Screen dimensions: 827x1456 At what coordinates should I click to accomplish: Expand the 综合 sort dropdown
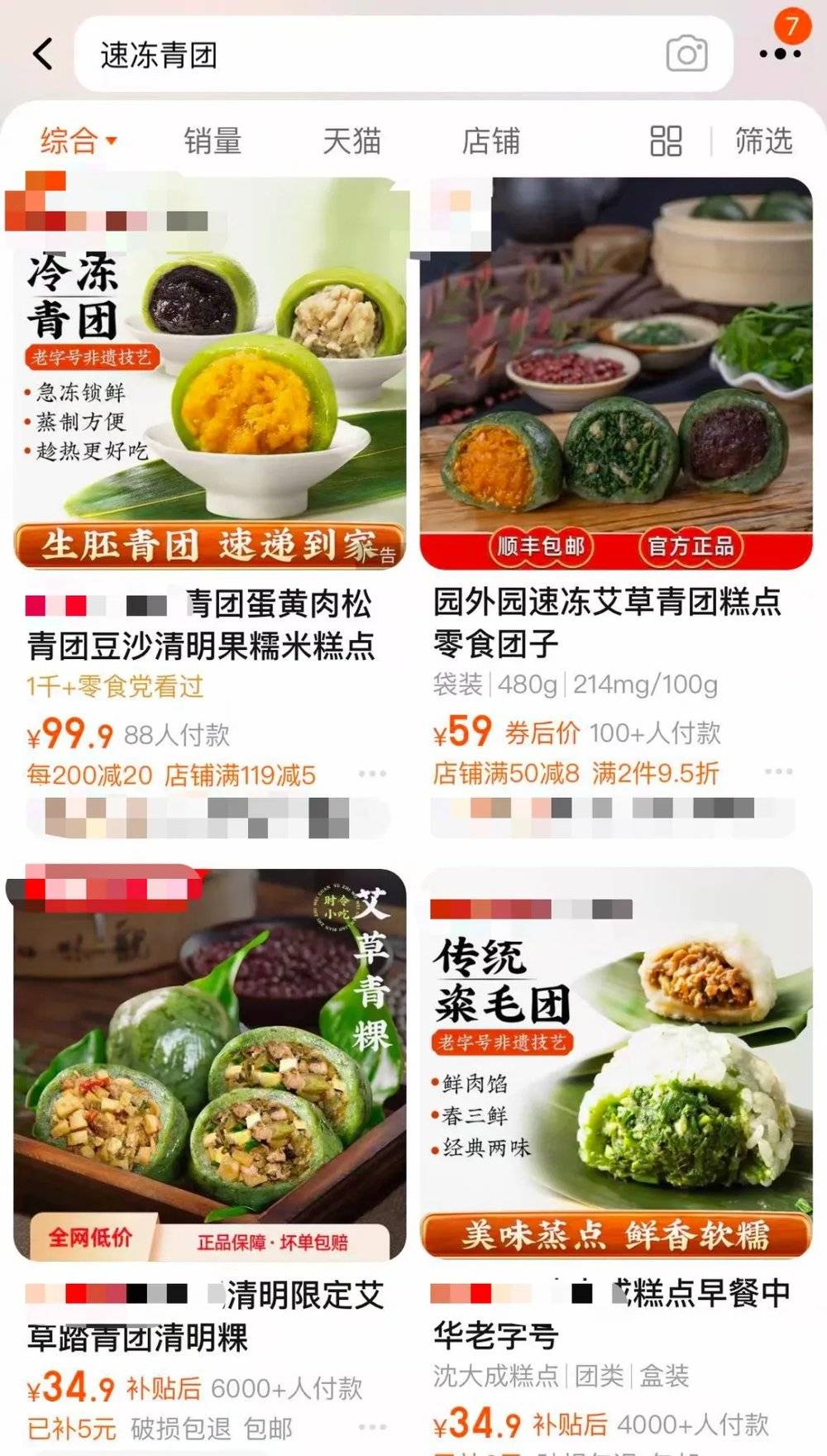tap(79, 141)
